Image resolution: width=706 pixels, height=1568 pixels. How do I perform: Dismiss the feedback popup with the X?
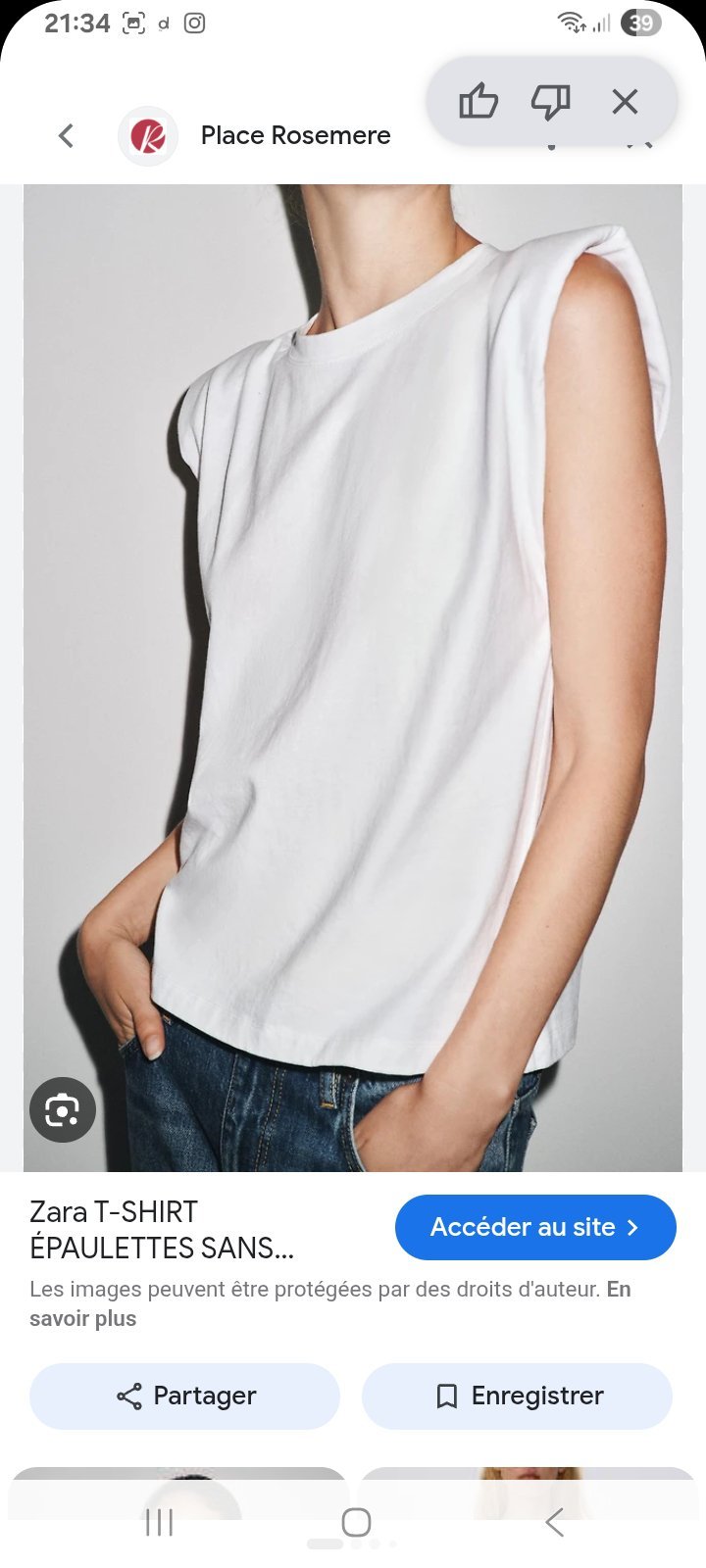[625, 101]
